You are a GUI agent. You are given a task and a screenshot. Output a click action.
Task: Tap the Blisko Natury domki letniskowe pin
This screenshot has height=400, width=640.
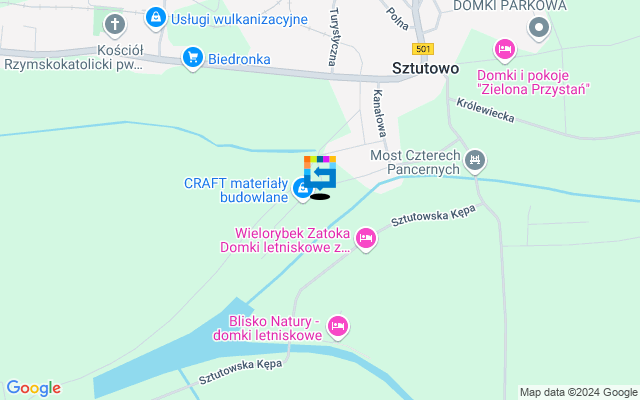click(x=338, y=325)
